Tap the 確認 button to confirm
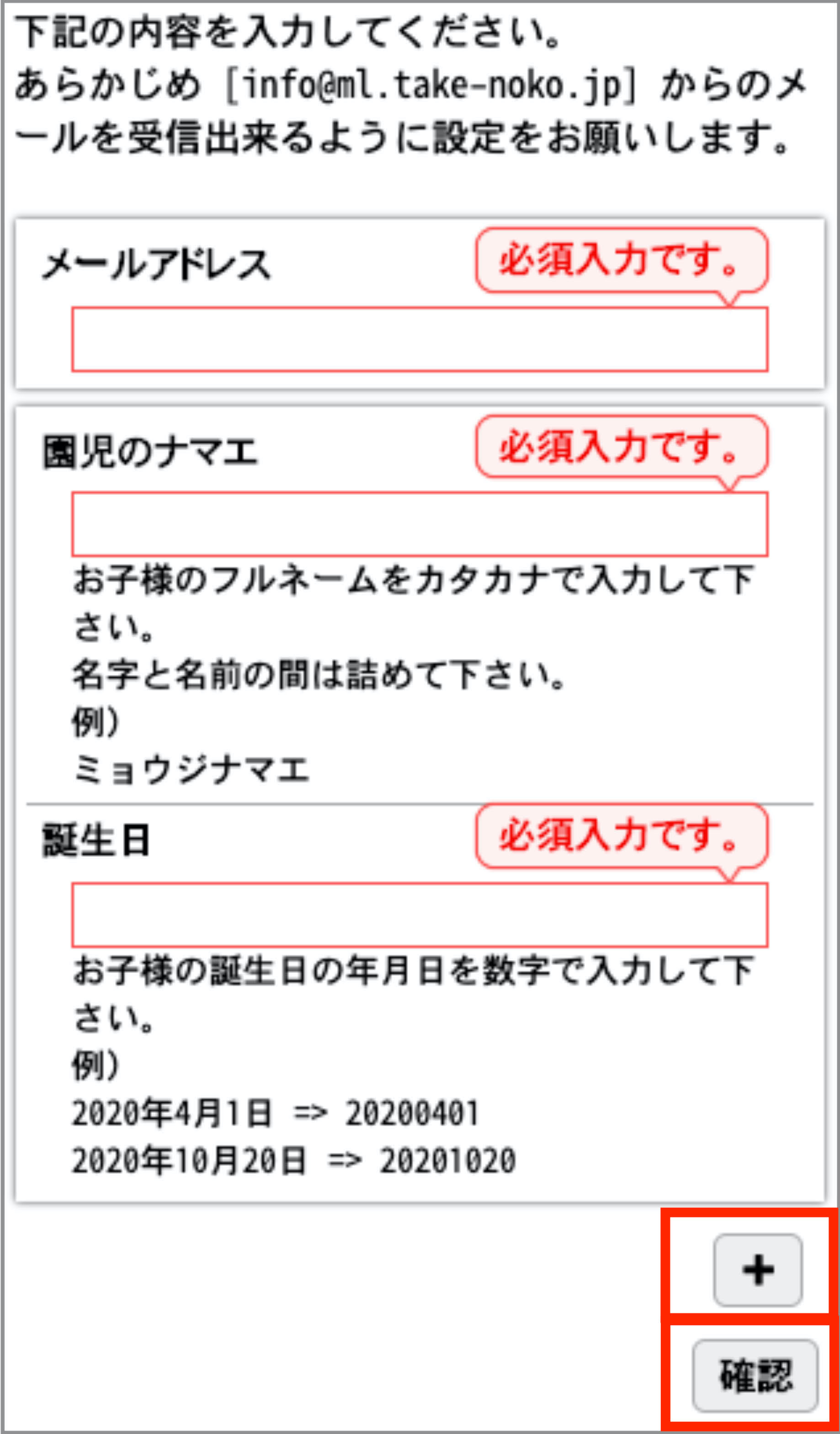The image size is (840, 1434). pyautogui.click(x=755, y=1376)
